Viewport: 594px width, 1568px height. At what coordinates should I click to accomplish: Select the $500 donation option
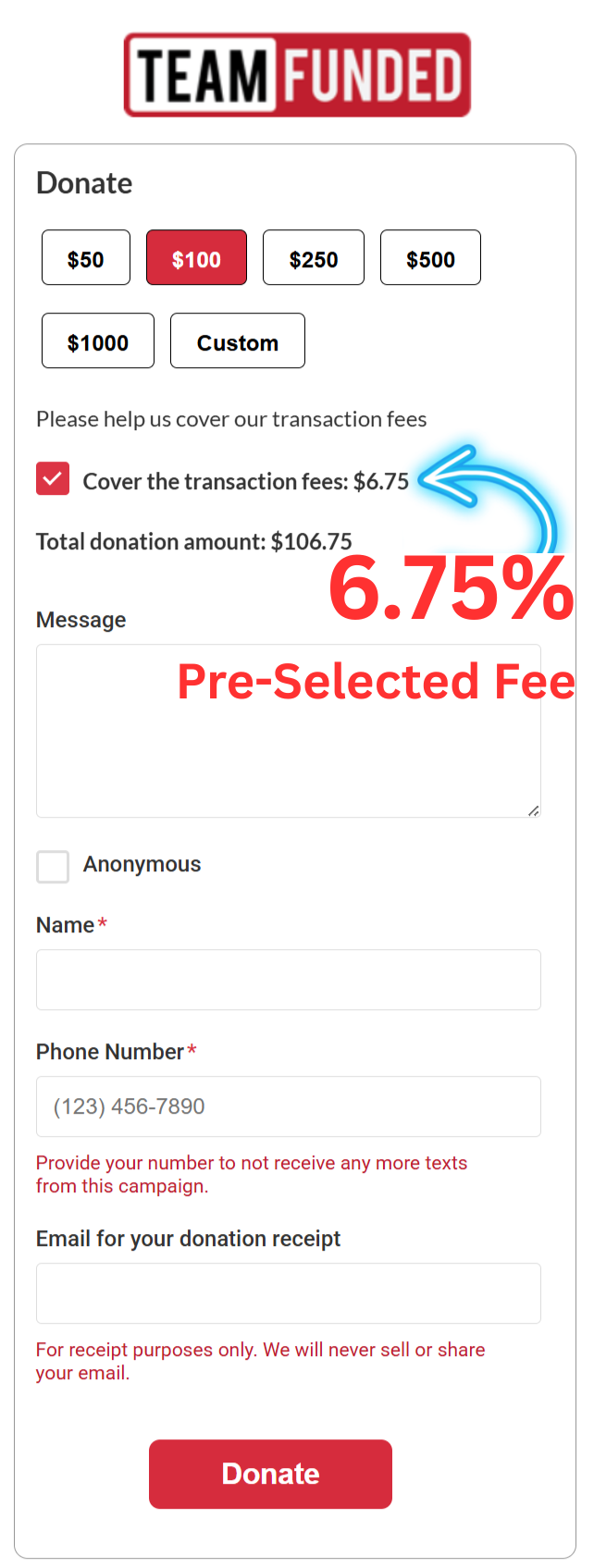(430, 258)
